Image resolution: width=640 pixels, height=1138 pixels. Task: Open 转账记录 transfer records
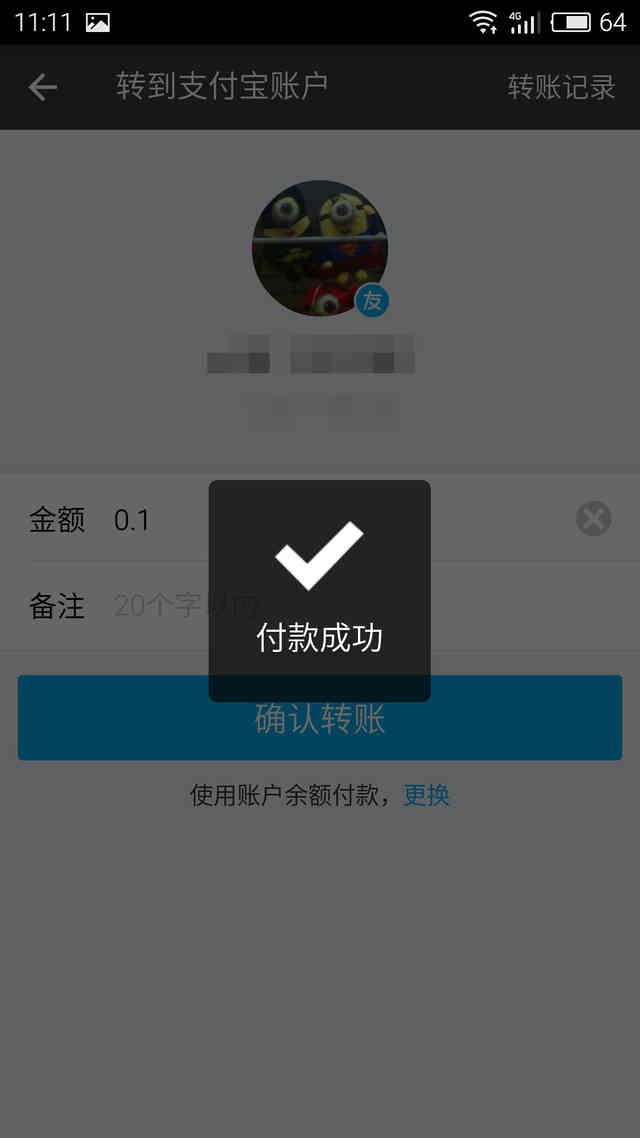560,88
